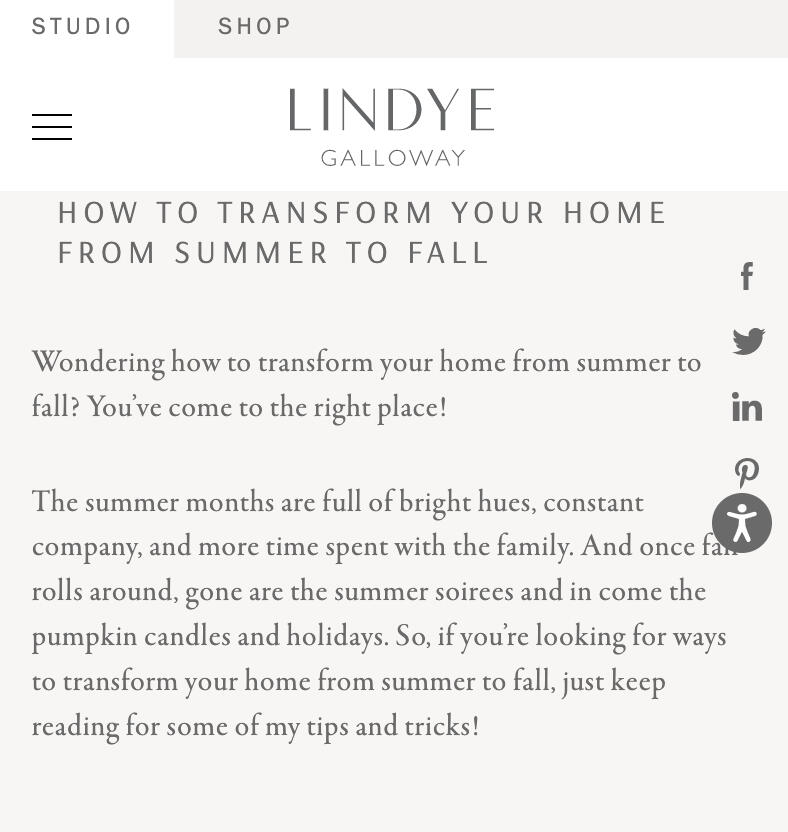Pin this article on Pinterest
This screenshot has width=788, height=832.
pyautogui.click(x=747, y=471)
